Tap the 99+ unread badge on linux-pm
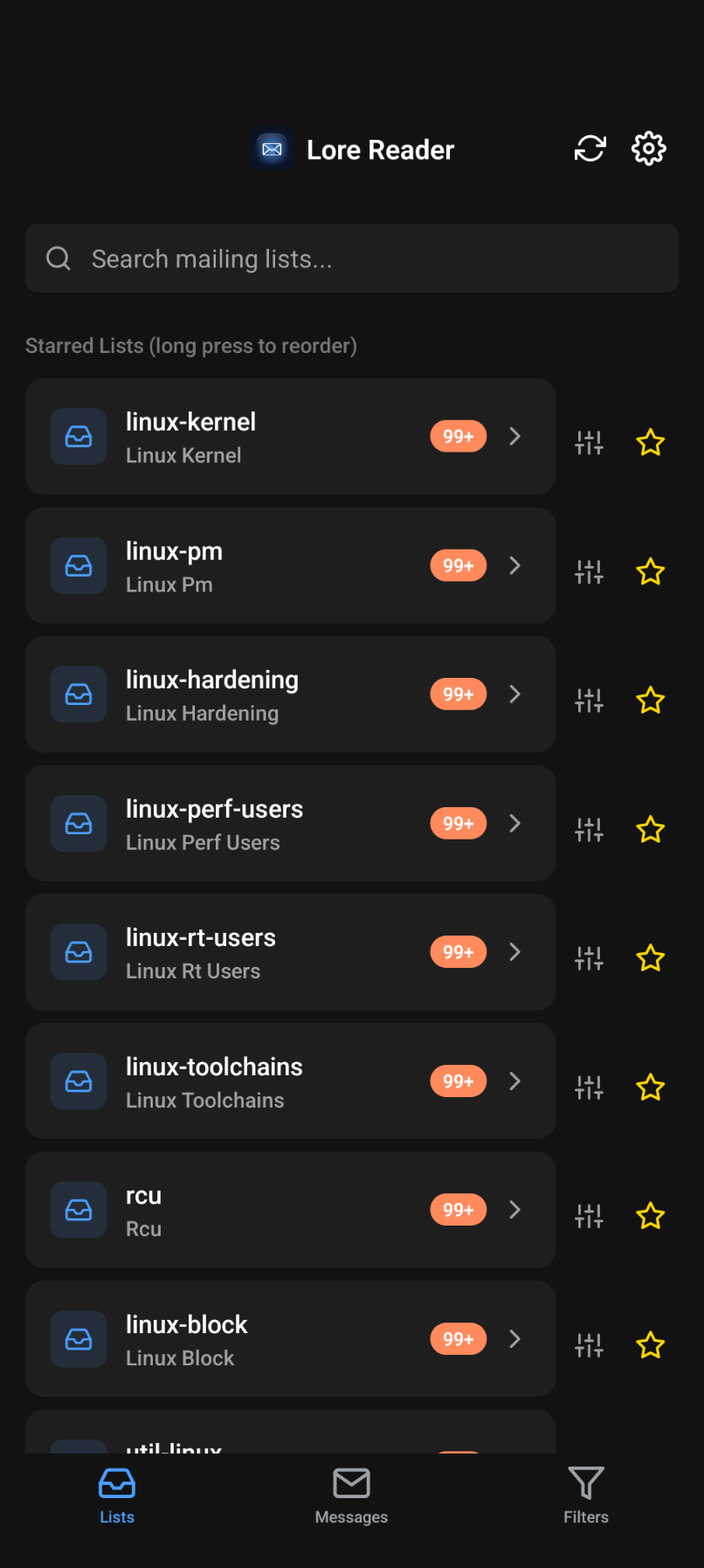The height and width of the screenshot is (1568, 704). pyautogui.click(x=458, y=565)
